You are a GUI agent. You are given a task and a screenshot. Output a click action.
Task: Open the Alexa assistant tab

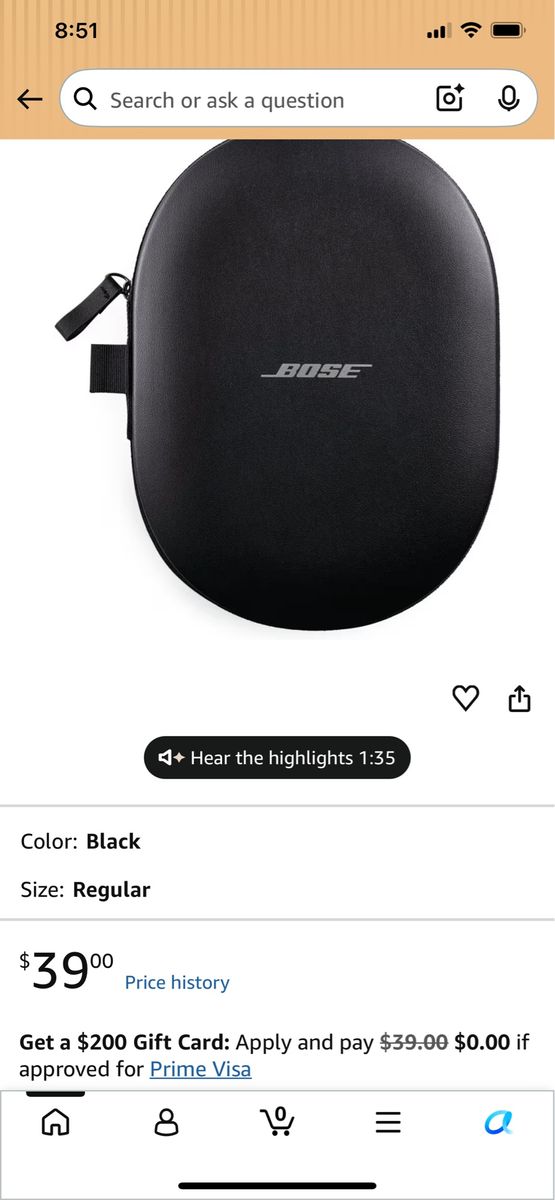click(499, 1122)
